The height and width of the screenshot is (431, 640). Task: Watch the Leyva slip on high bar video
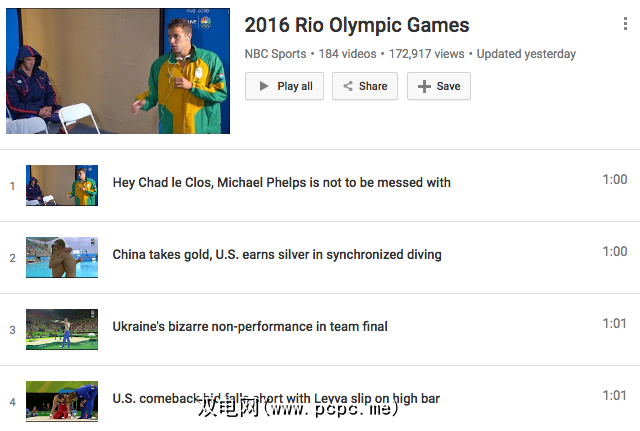pyautogui.click(x=275, y=398)
